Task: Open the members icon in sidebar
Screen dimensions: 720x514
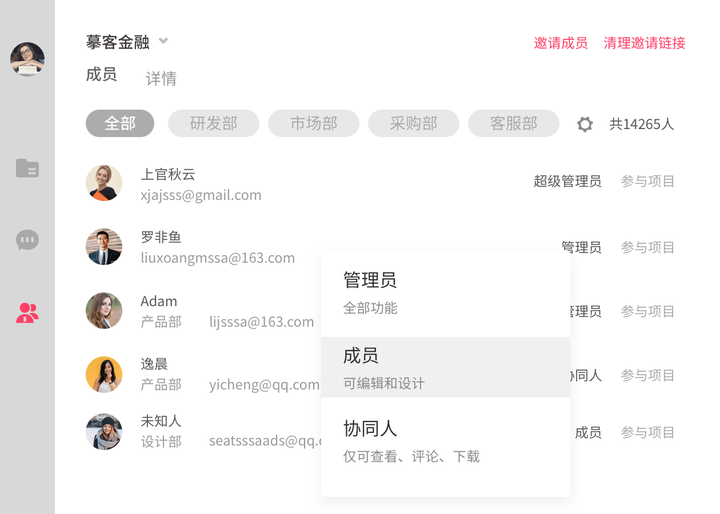Action: (27, 313)
